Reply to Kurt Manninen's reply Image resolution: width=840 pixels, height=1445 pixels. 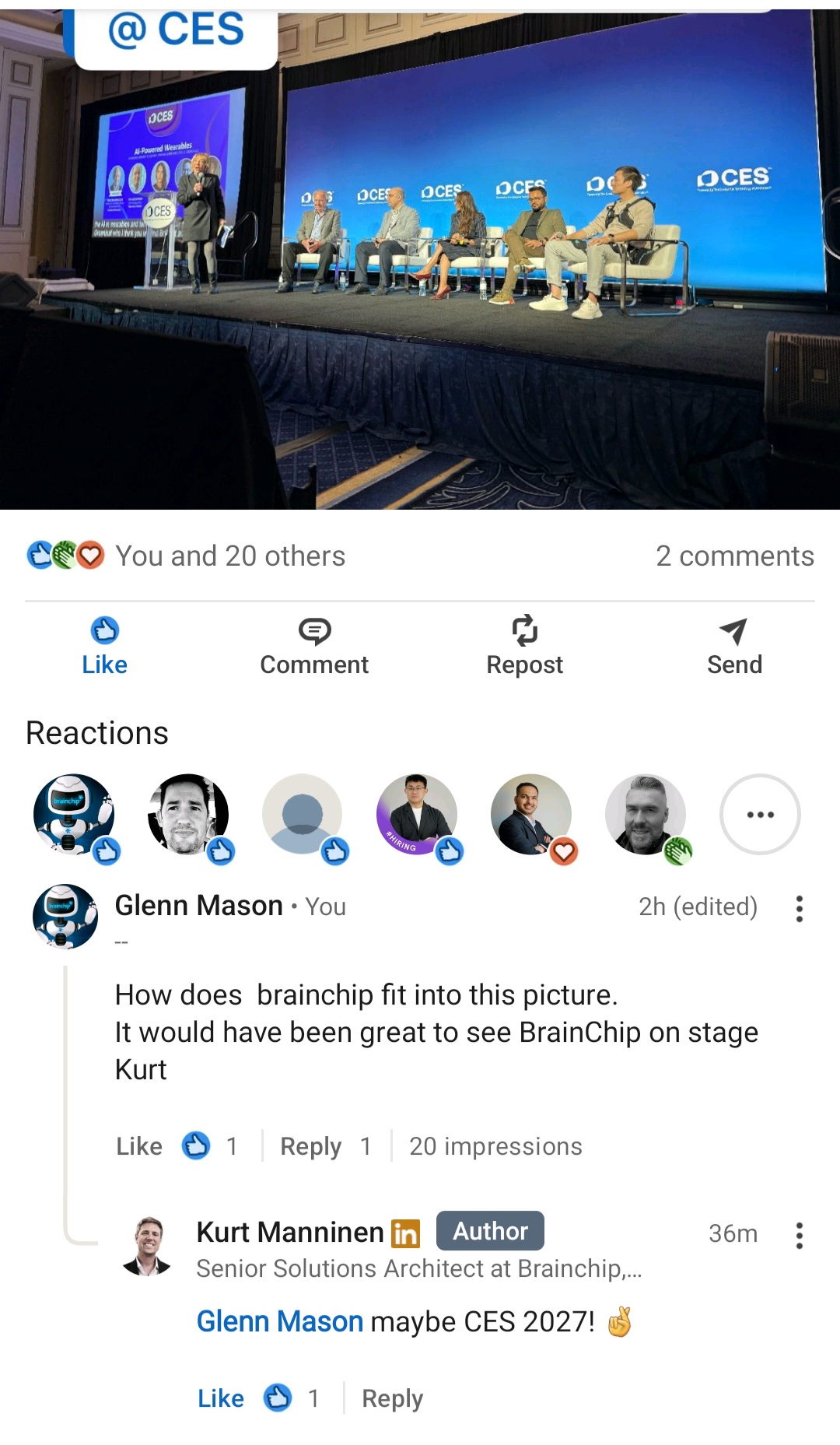coord(392,1398)
